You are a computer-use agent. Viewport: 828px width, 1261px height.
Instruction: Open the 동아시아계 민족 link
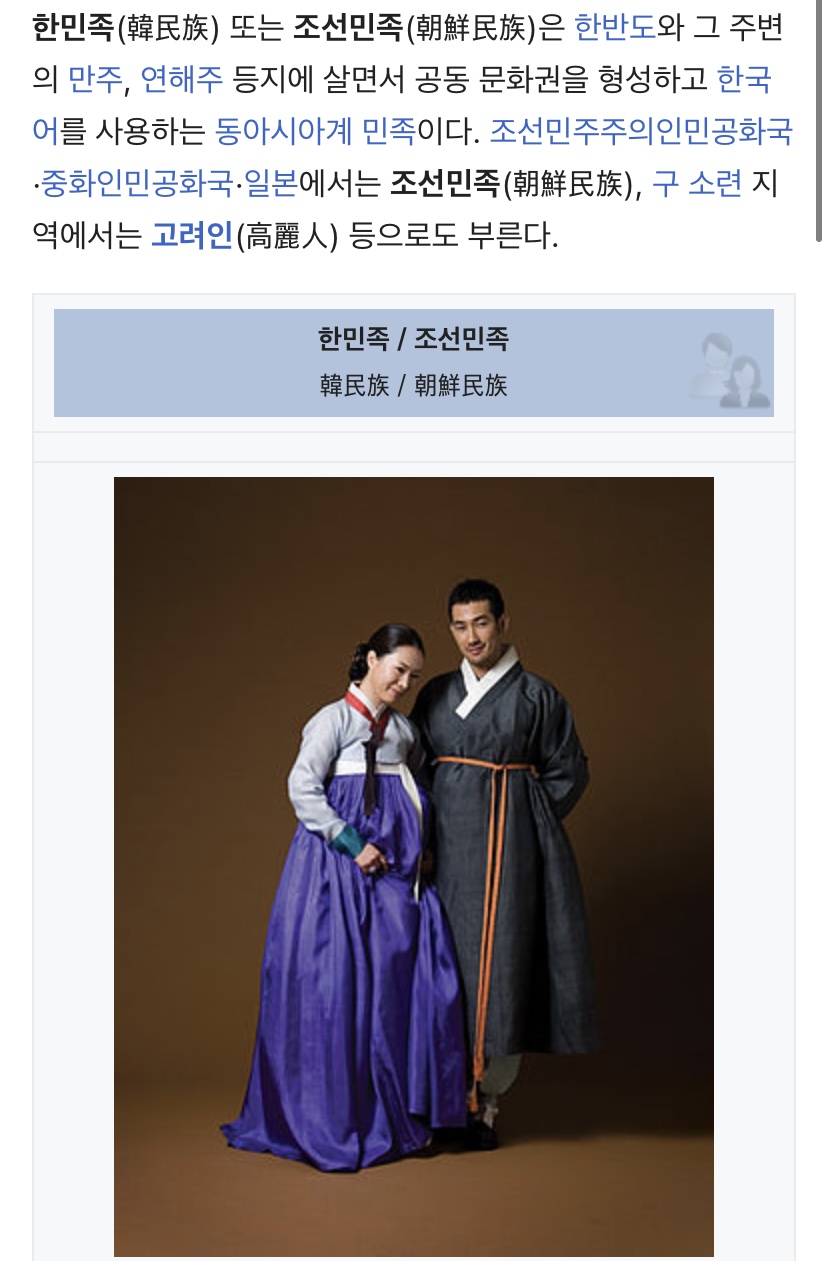click(314, 131)
